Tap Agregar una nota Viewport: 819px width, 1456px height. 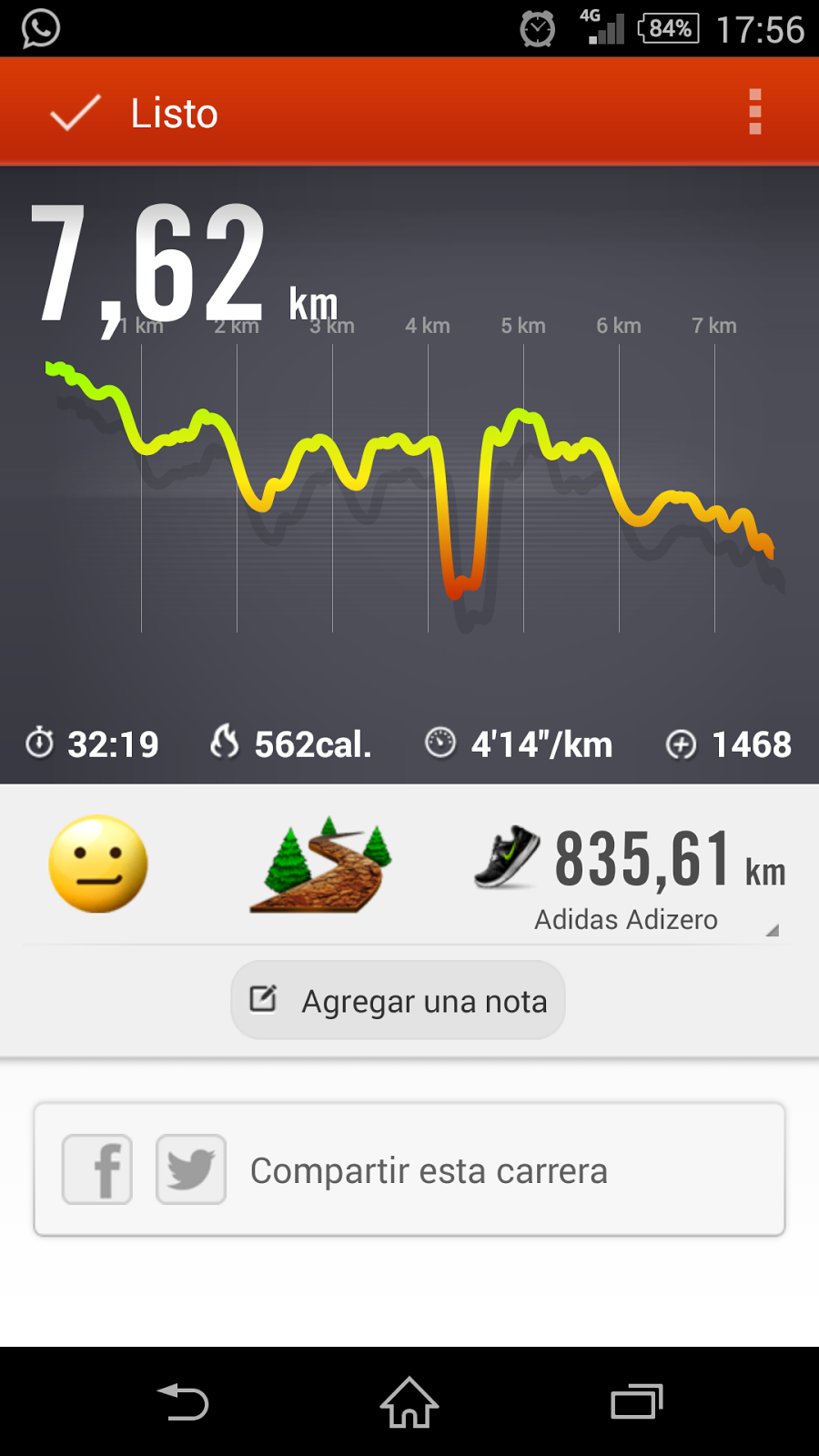tap(399, 1000)
